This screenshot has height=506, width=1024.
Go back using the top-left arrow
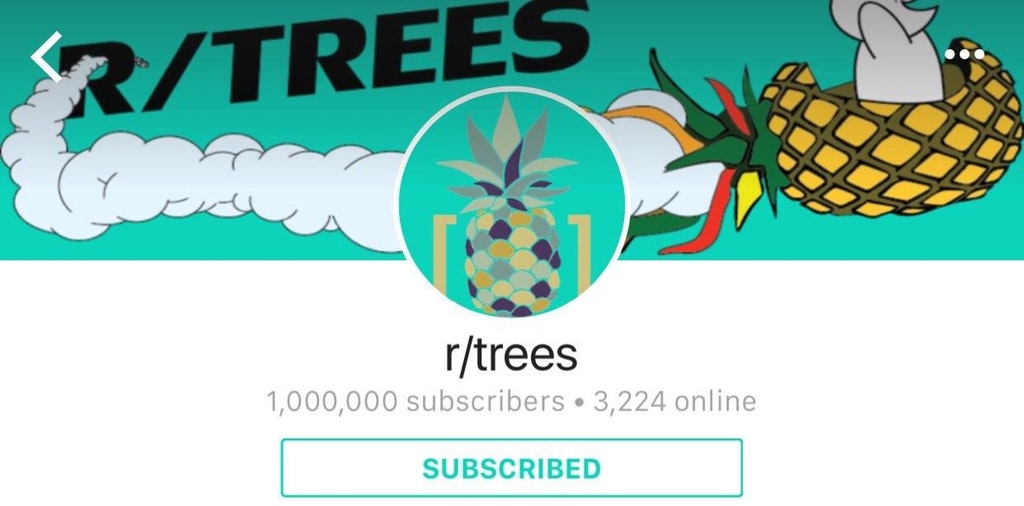point(47,57)
